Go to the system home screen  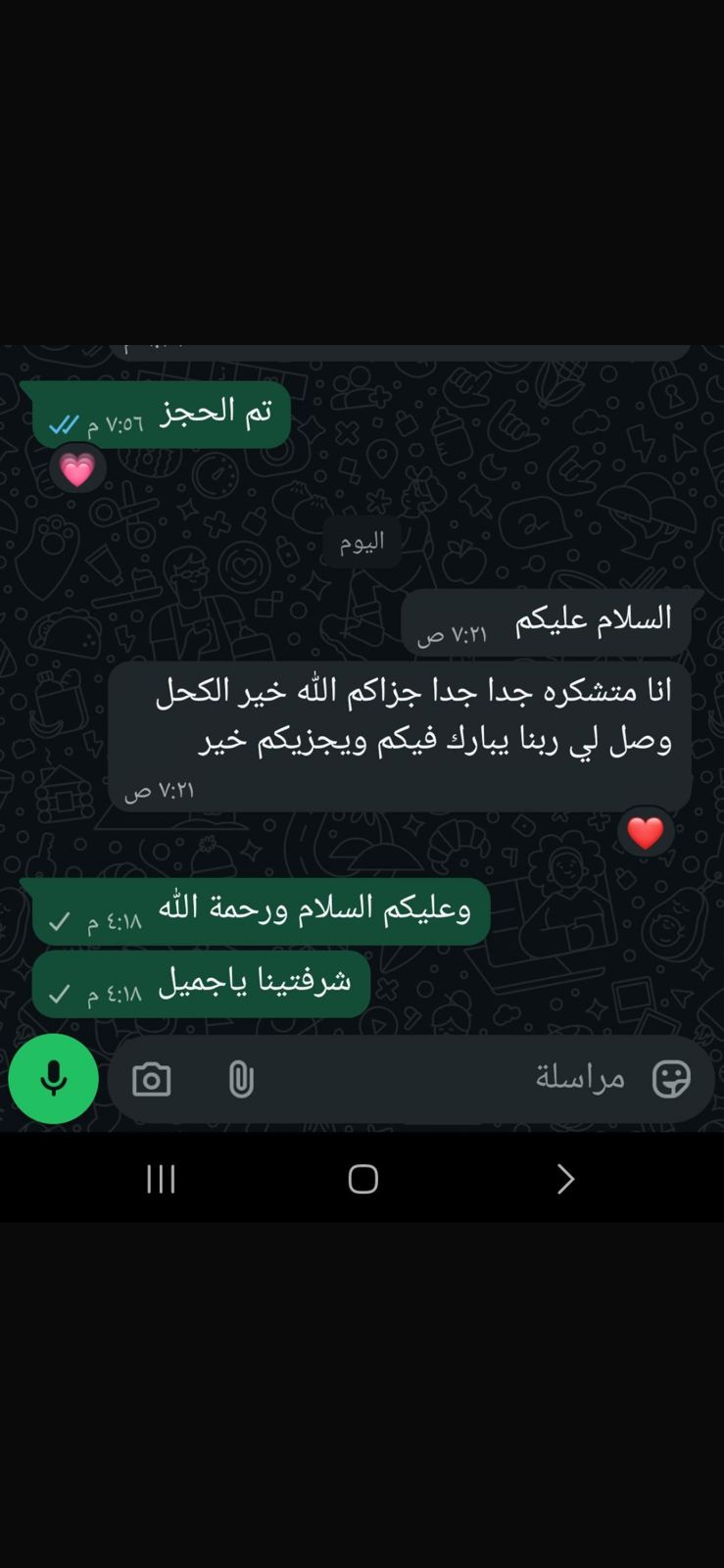(x=363, y=1179)
